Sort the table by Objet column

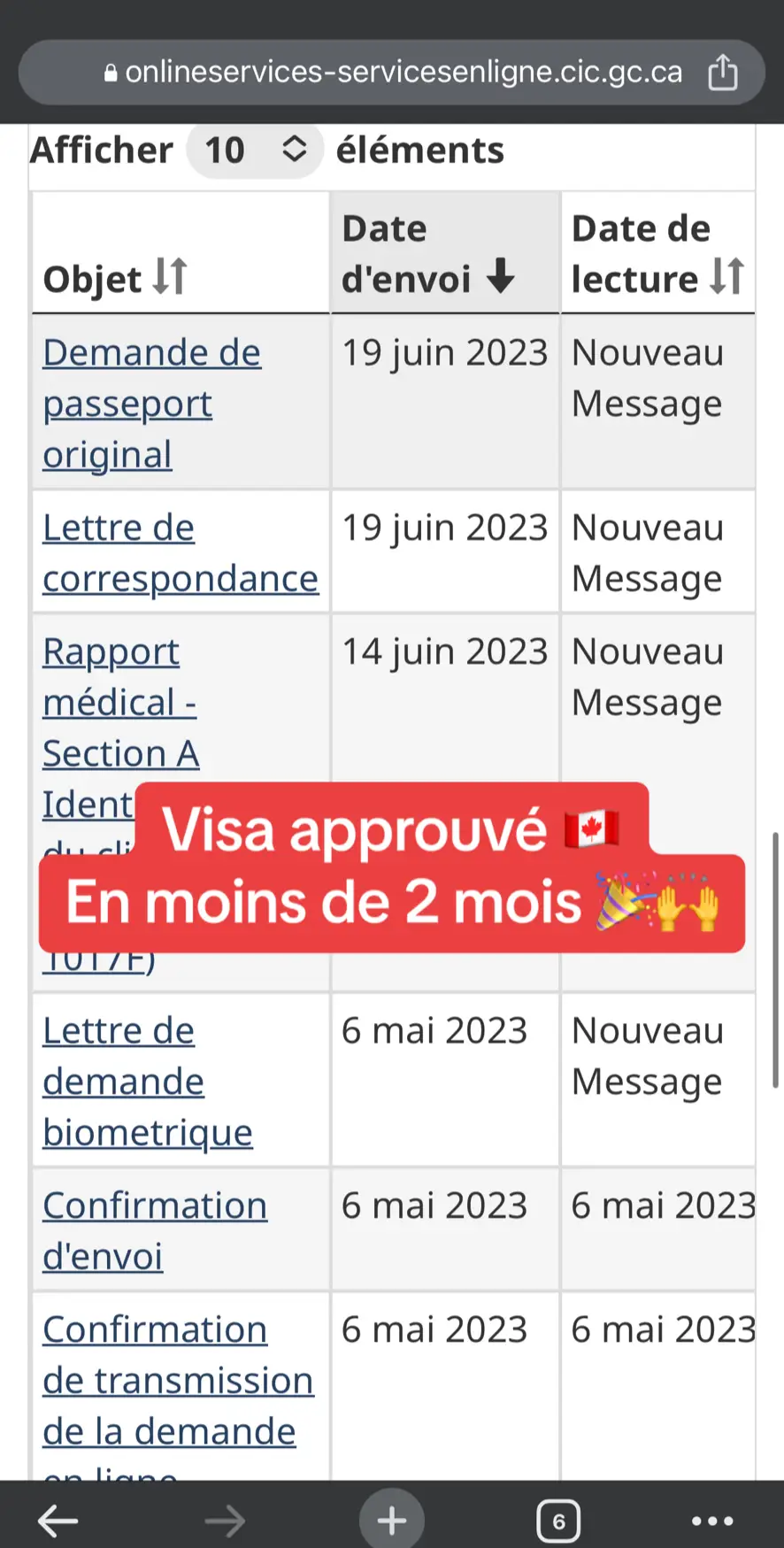(x=114, y=278)
